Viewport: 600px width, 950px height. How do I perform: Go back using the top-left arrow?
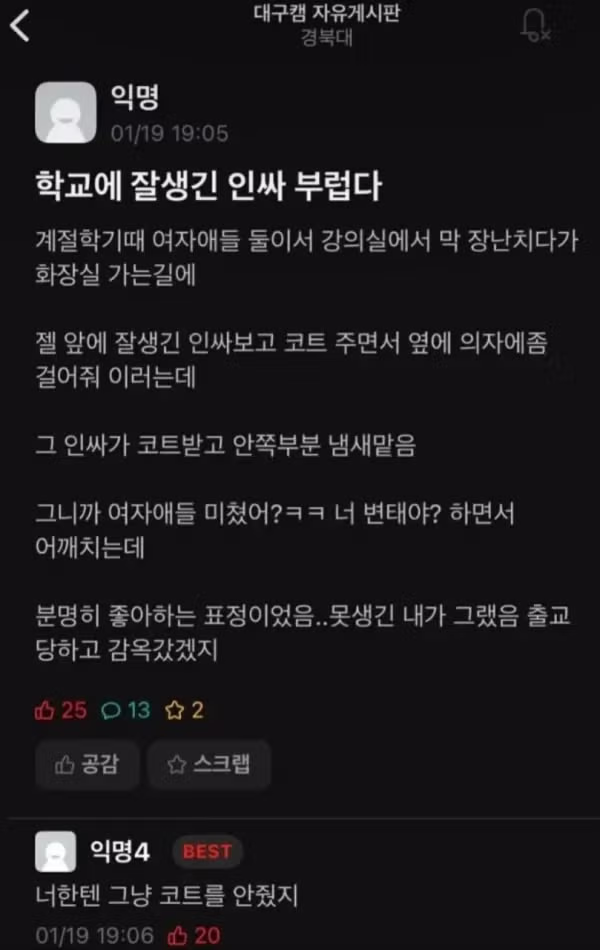coord(21,27)
